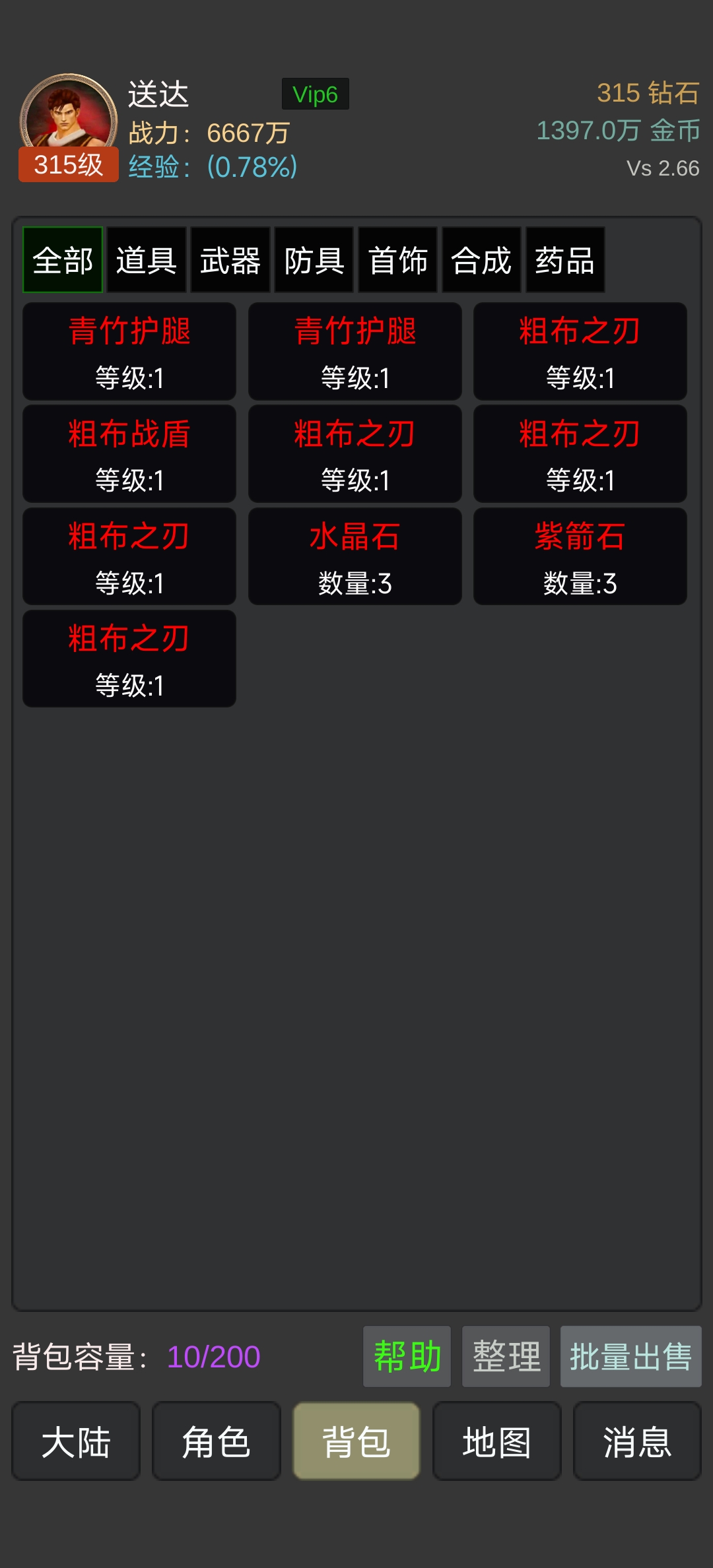Open the 合成 synthesis tab

481,260
